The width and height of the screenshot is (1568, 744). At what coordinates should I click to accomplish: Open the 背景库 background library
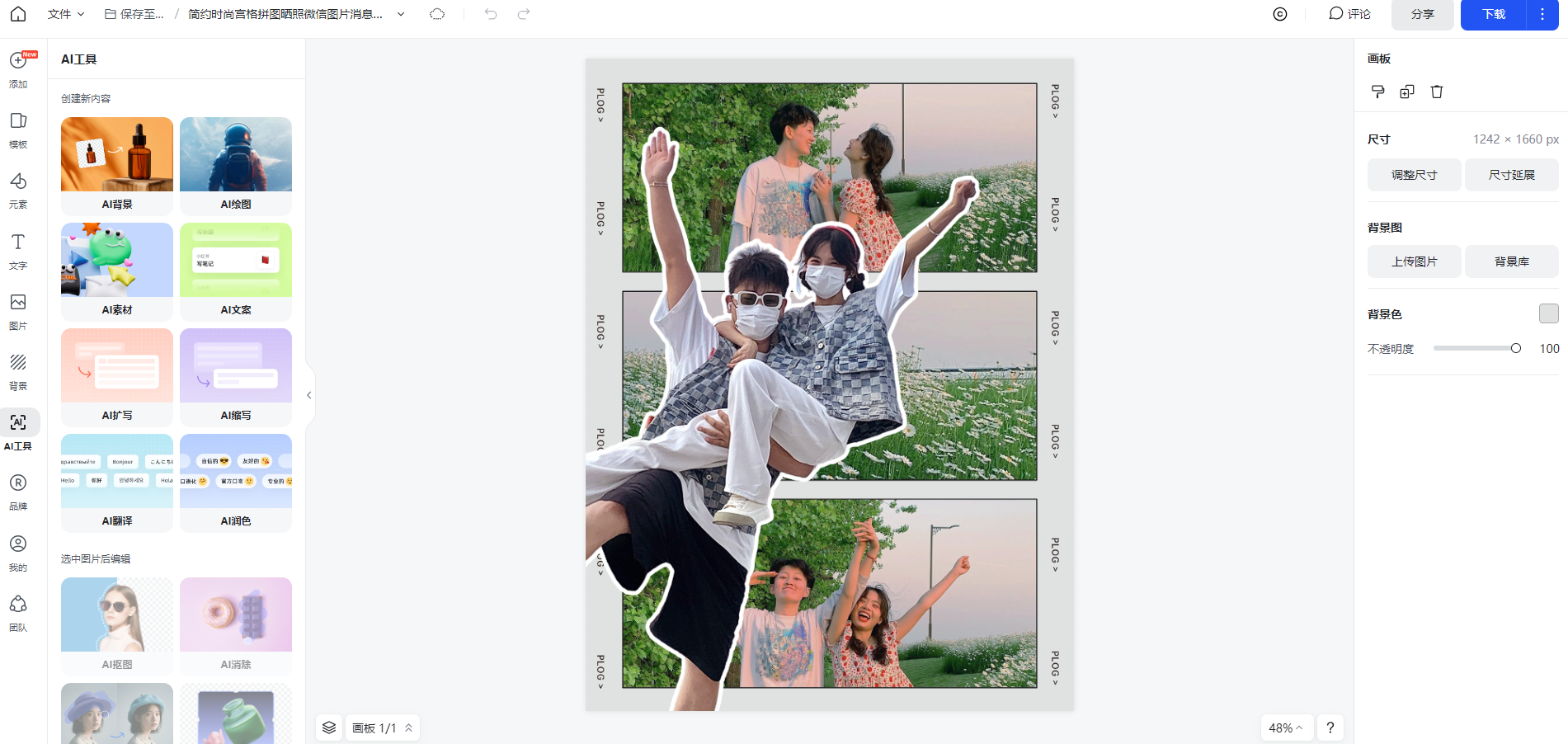[x=1511, y=261]
